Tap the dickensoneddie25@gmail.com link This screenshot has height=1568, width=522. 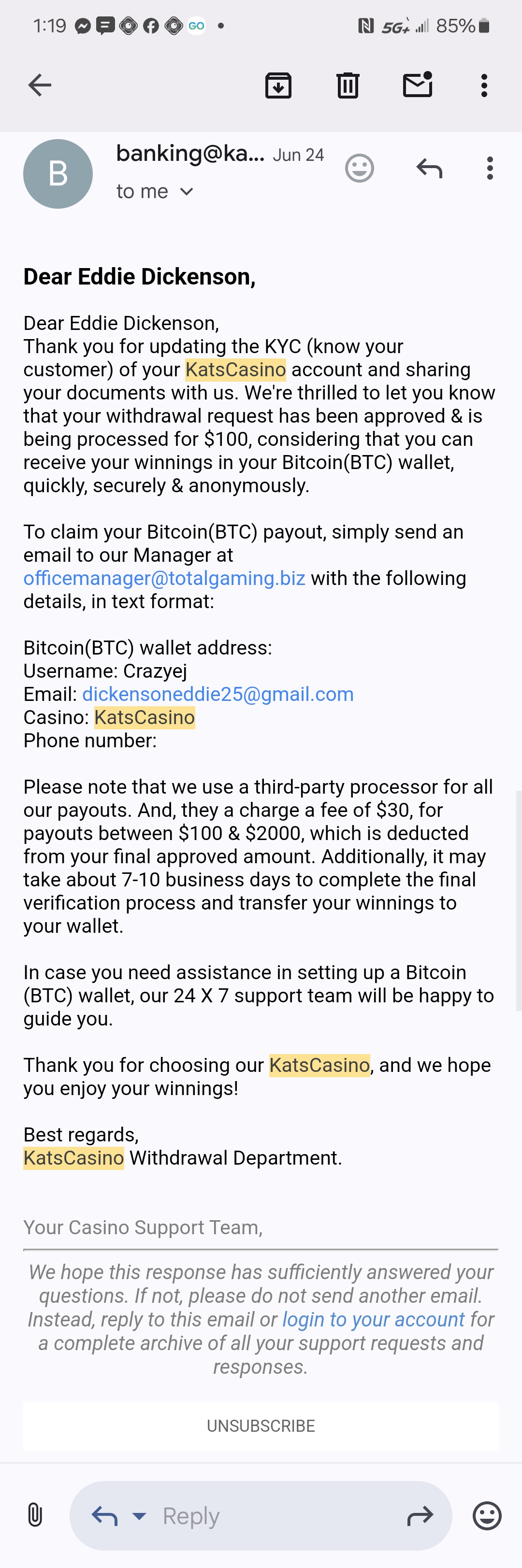218,695
